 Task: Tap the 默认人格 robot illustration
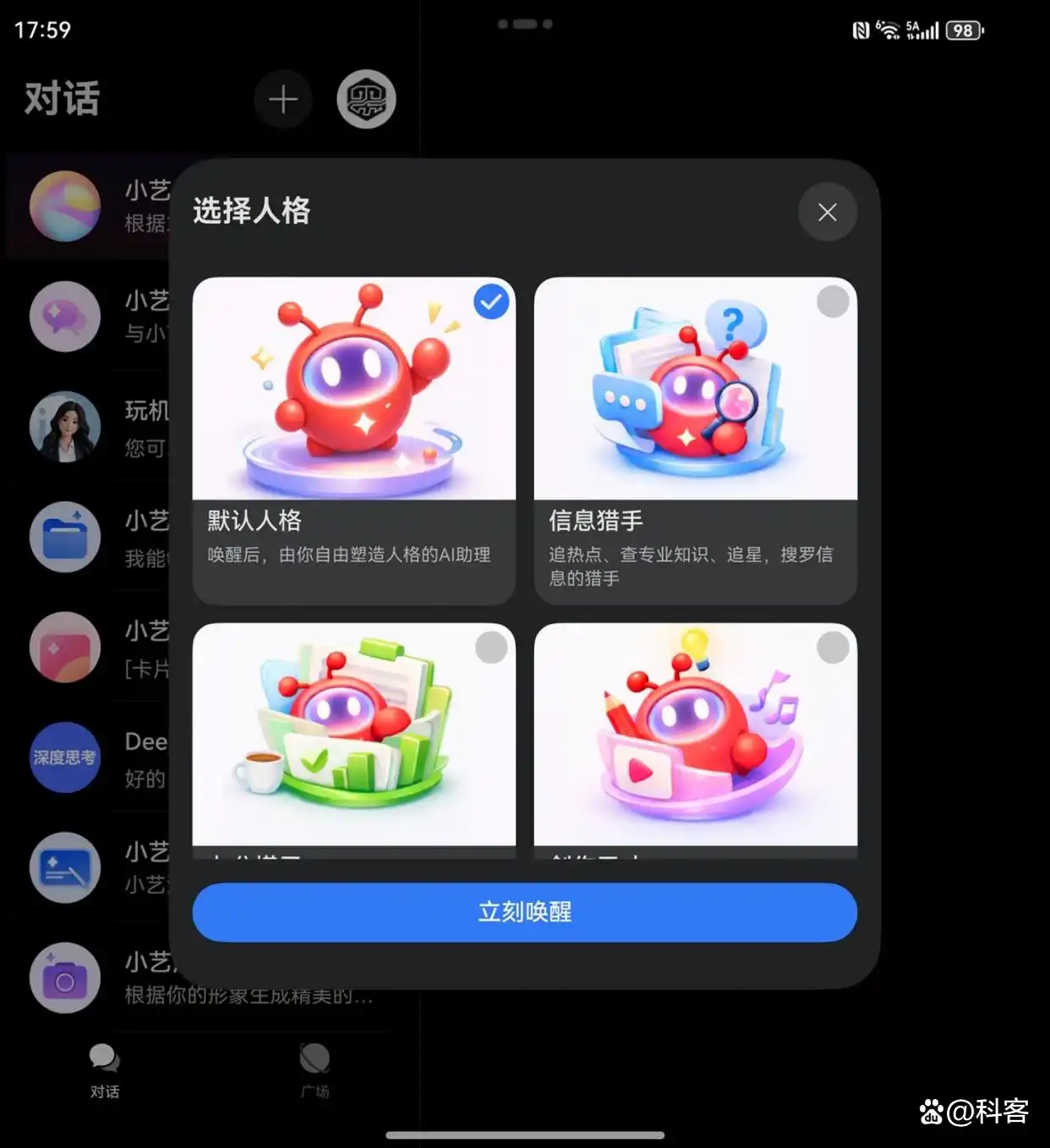[353, 391]
